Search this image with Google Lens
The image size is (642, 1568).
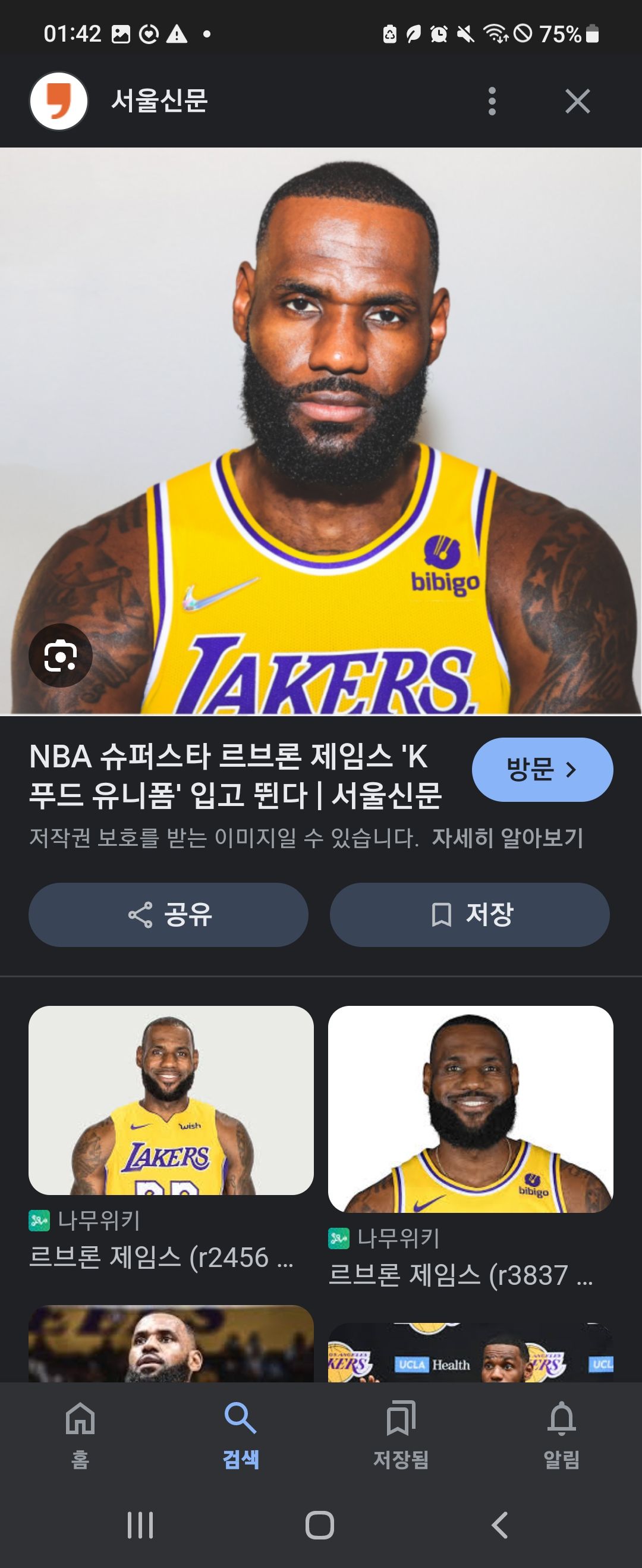point(60,656)
